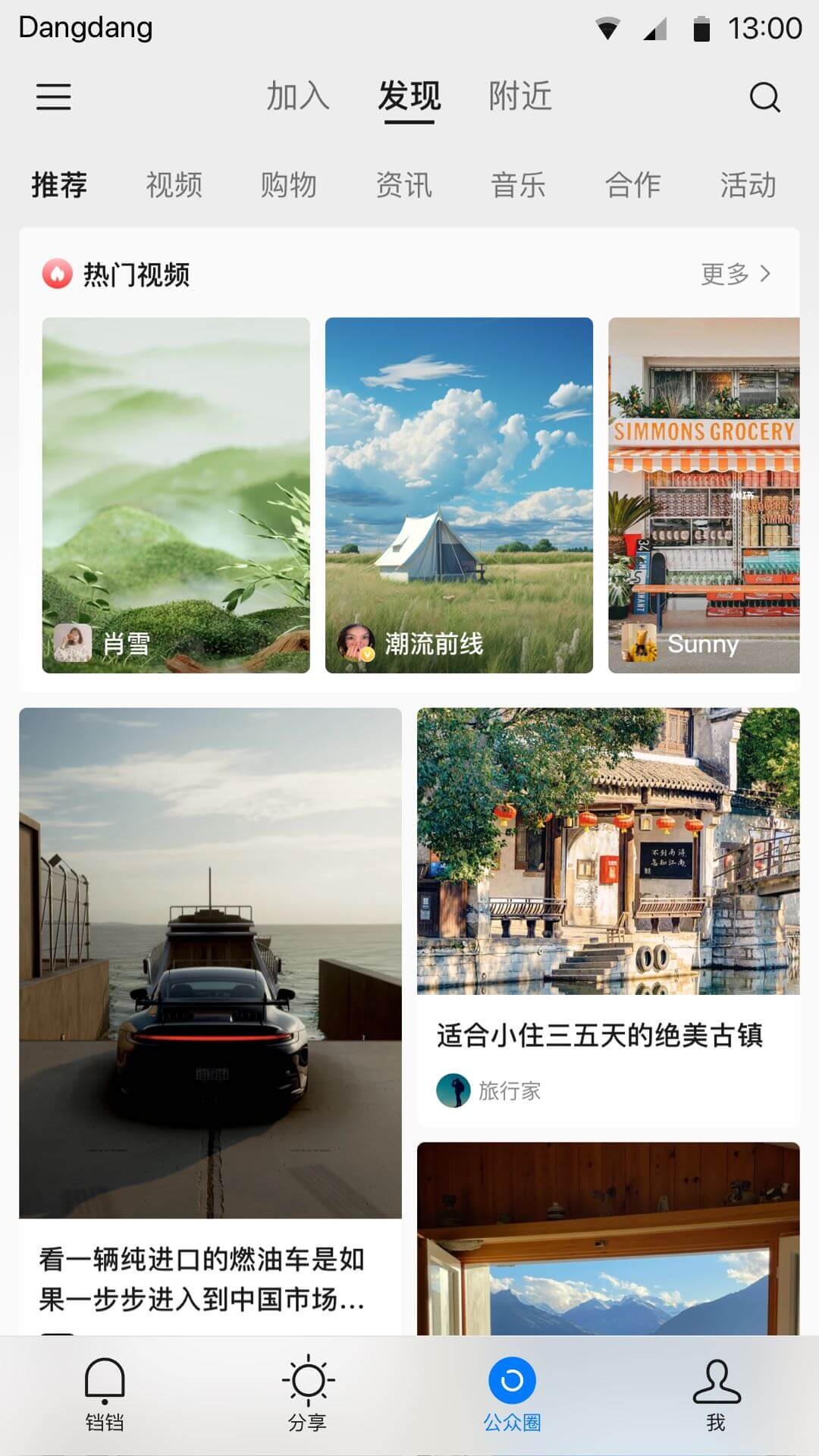Switch to the 附近 tab
This screenshot has height=1456, width=819.
click(521, 96)
